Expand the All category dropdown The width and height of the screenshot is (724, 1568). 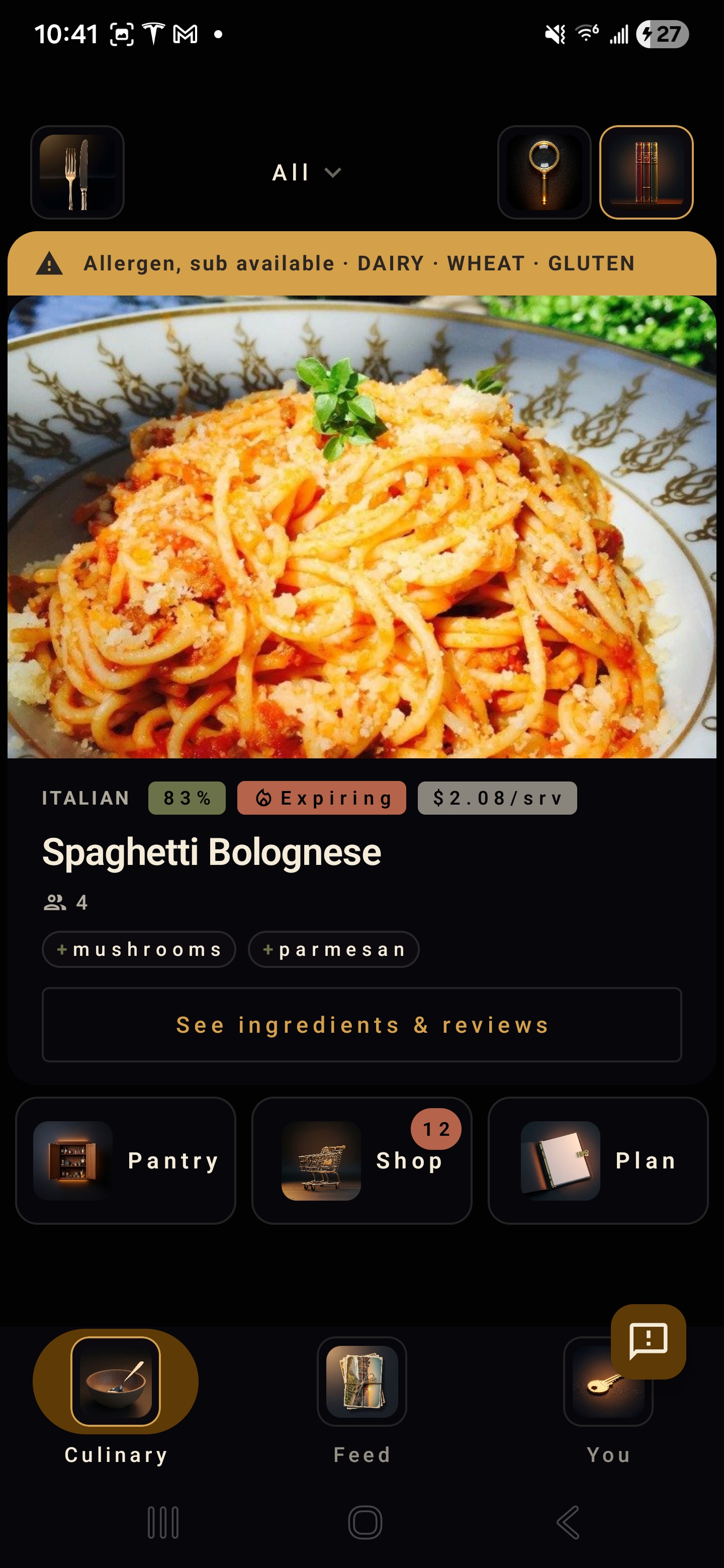pos(306,173)
